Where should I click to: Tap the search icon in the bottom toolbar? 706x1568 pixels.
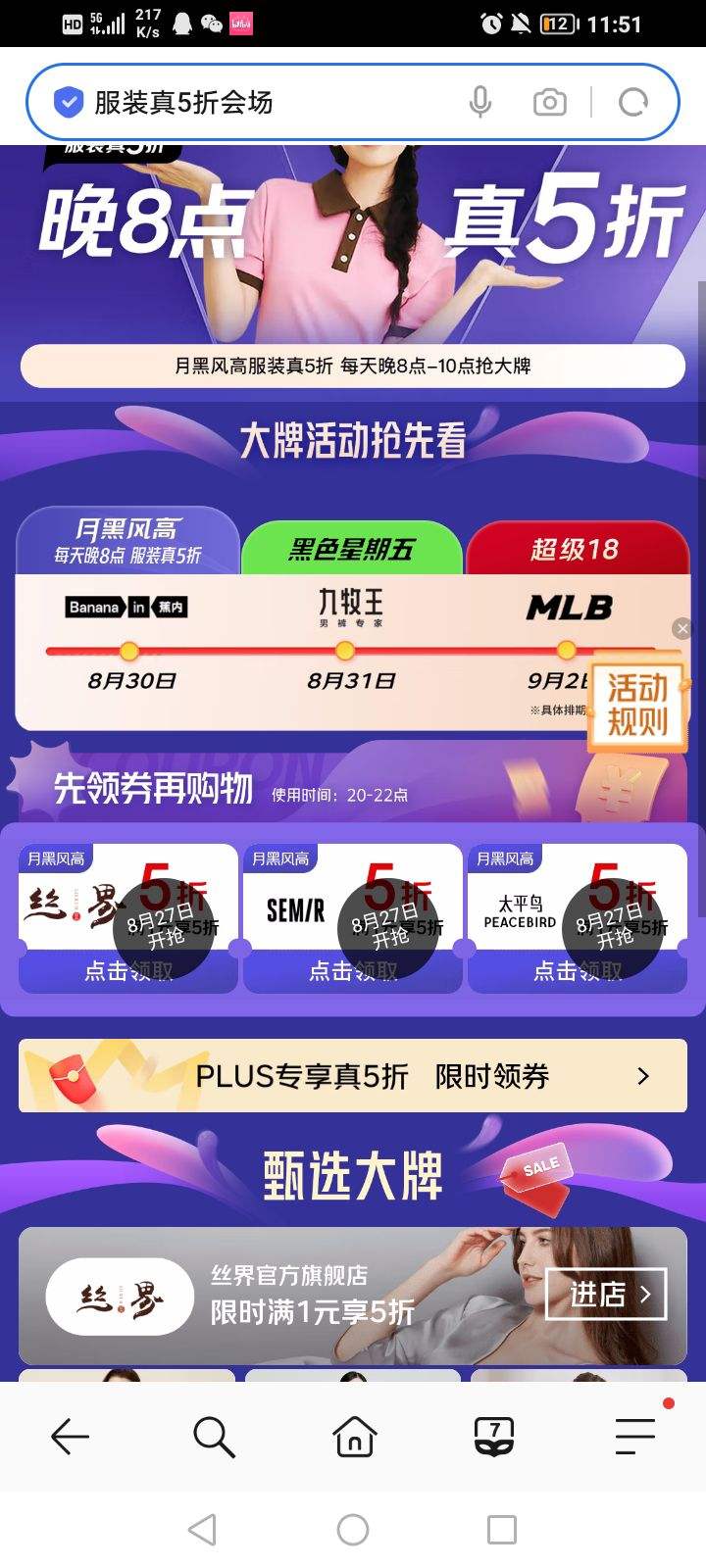tap(211, 1438)
